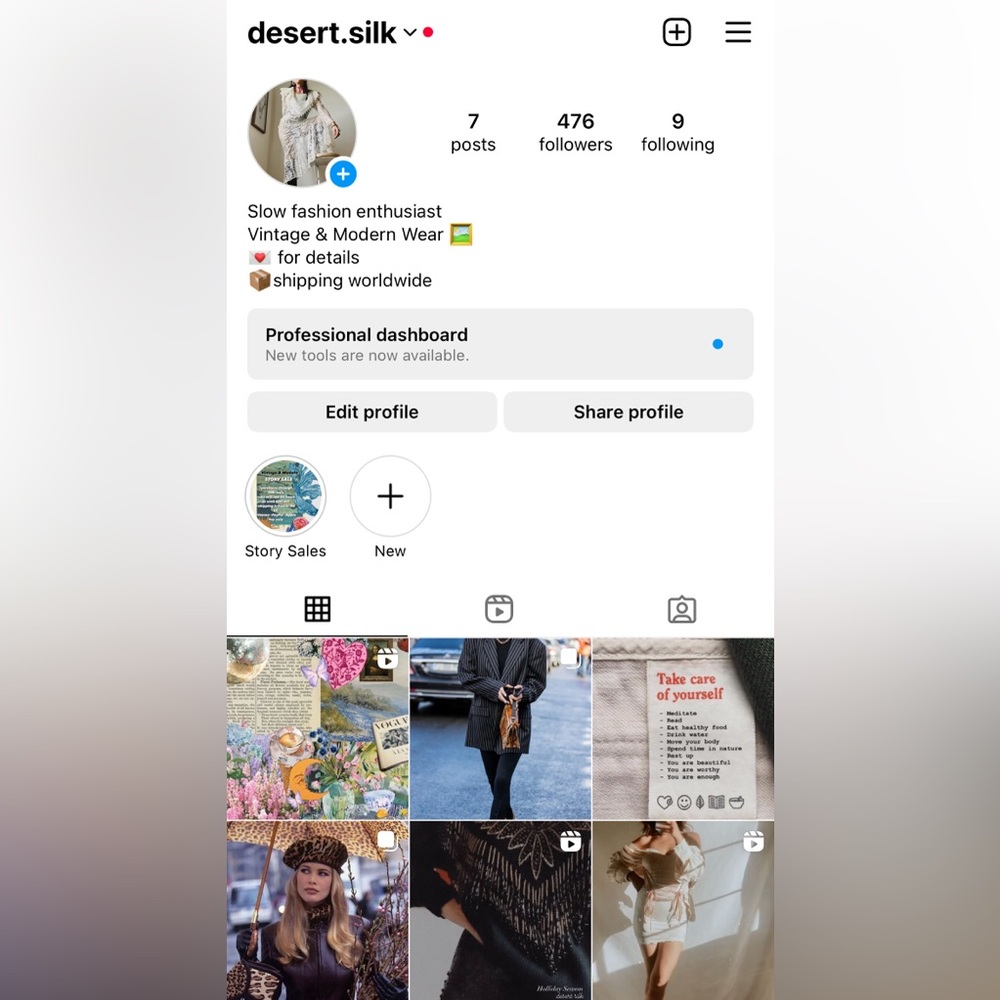Open the Take care of yourself post
This screenshot has width=1000, height=1000.
(683, 728)
